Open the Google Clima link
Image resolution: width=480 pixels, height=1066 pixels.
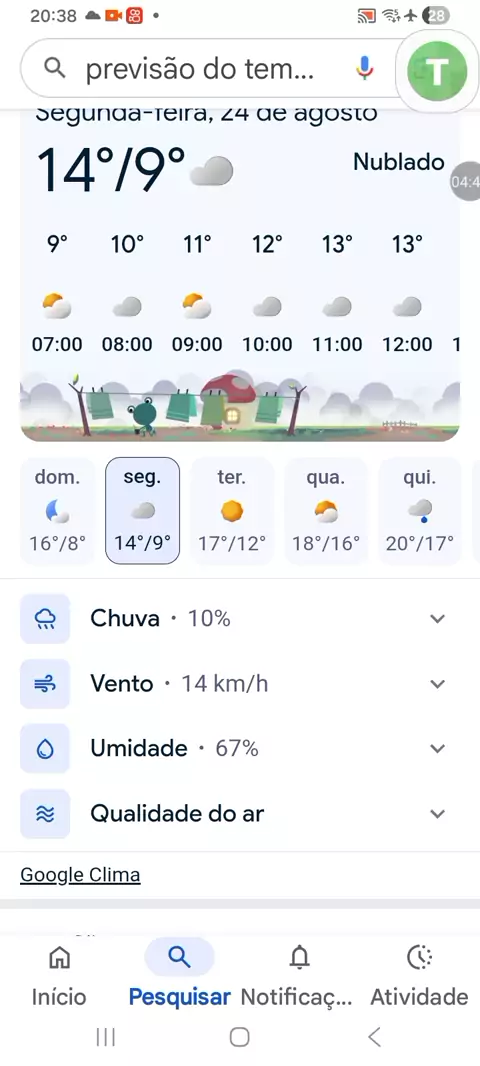80,875
